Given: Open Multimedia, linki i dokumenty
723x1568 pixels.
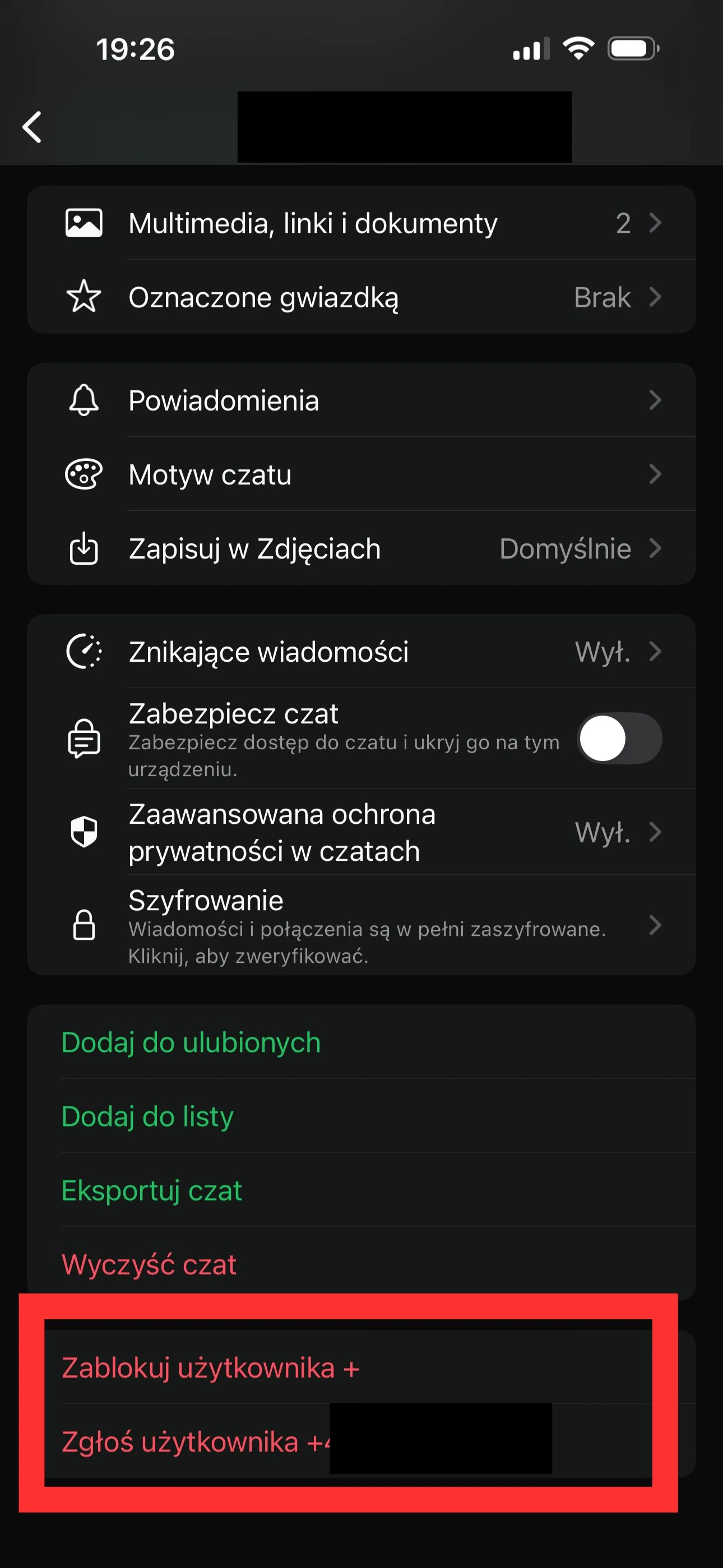Looking at the screenshot, I should [x=361, y=223].
